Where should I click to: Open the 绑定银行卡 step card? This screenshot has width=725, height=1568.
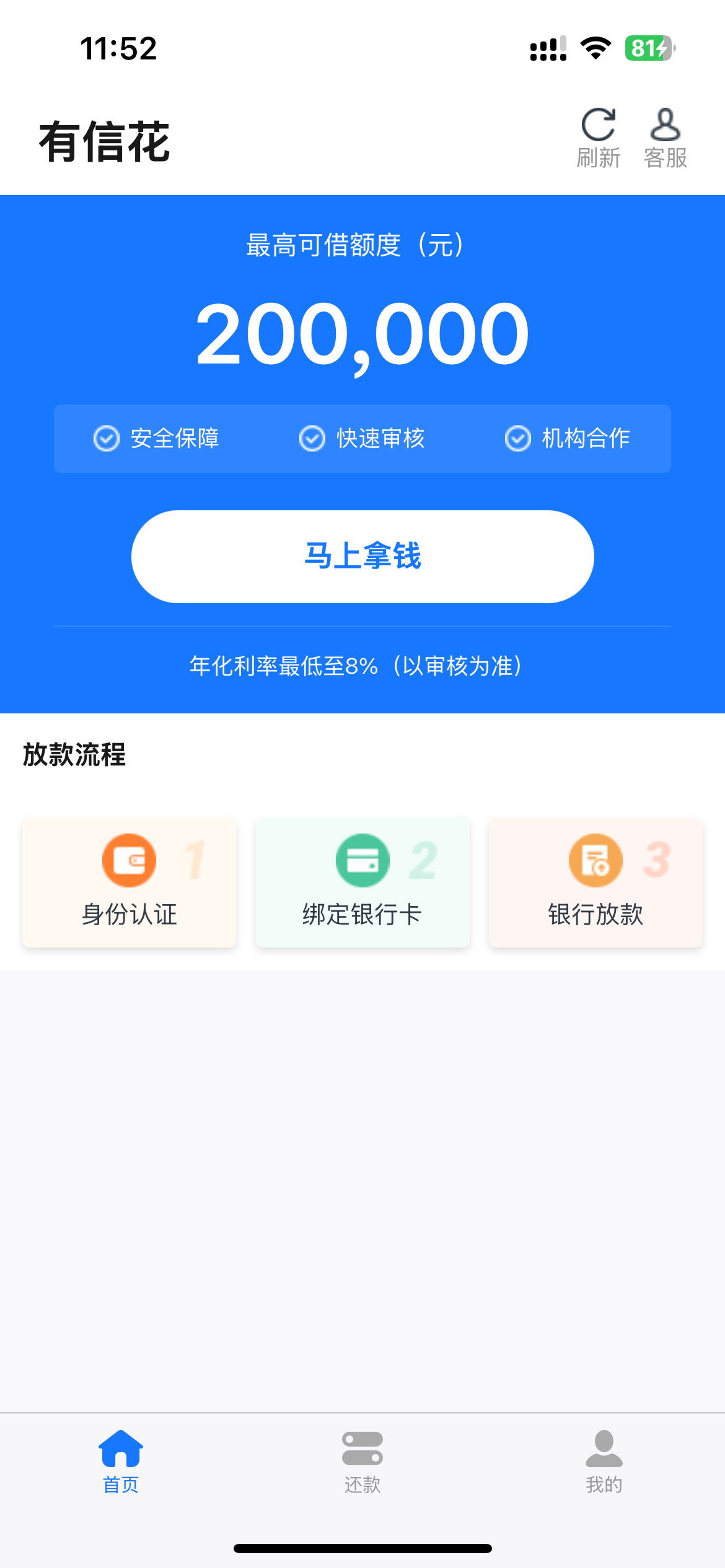click(362, 882)
